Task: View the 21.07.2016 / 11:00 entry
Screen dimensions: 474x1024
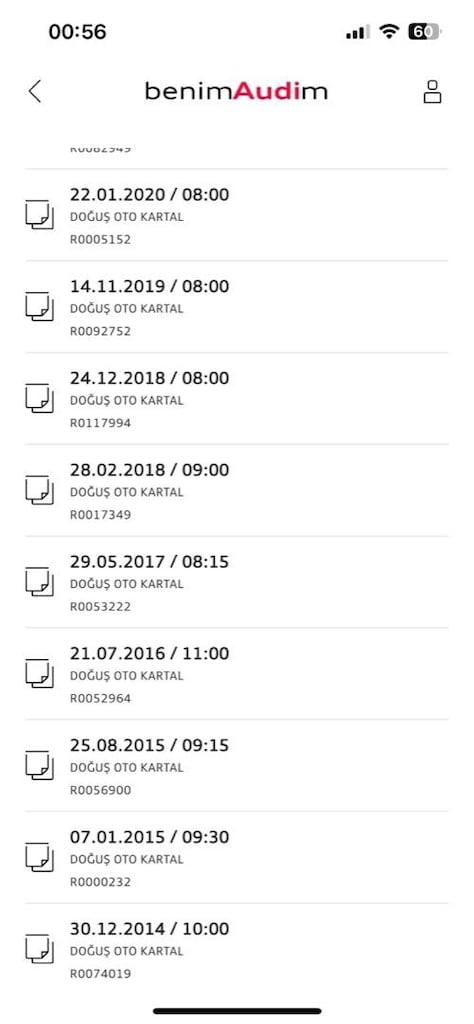Action: [236, 674]
